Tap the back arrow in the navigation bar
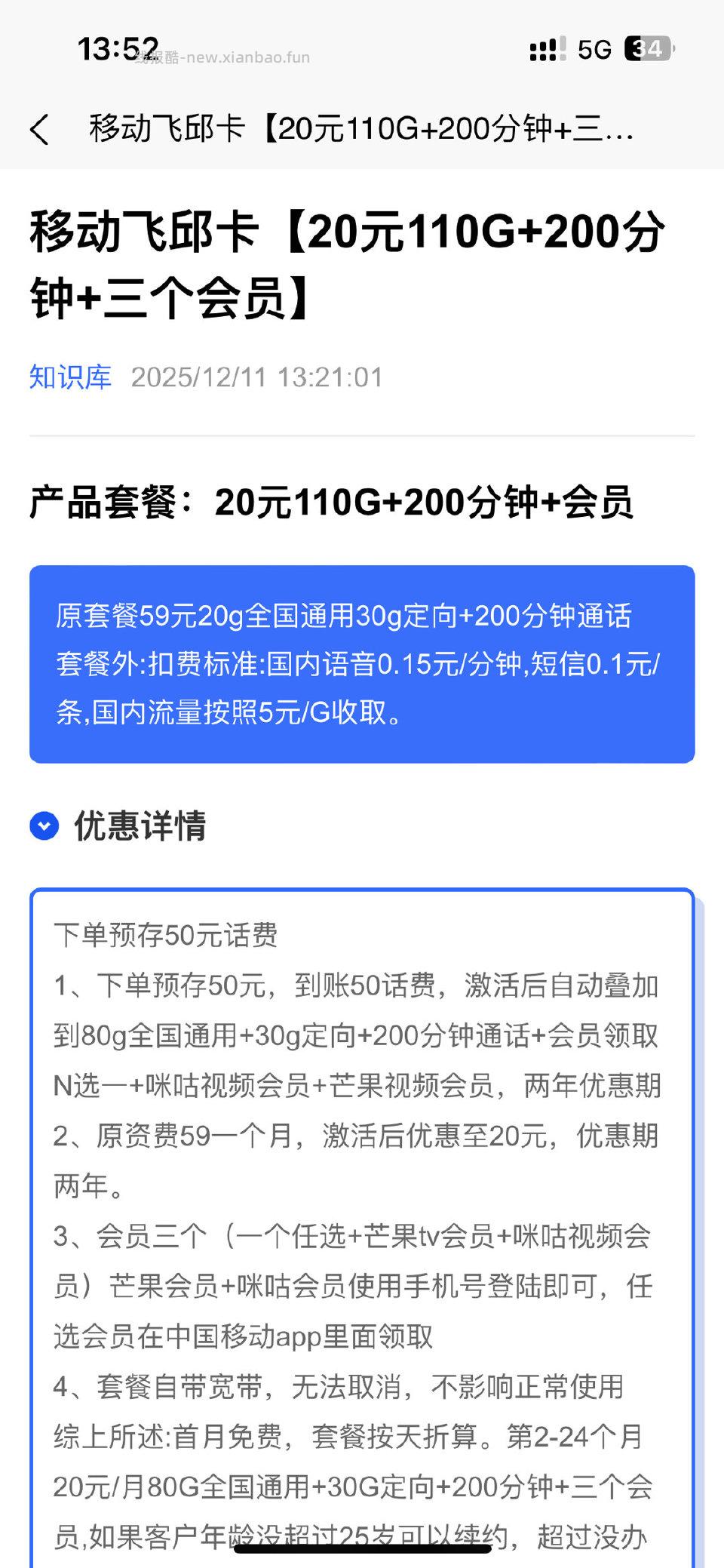The width and height of the screenshot is (724, 1568). click(x=40, y=130)
